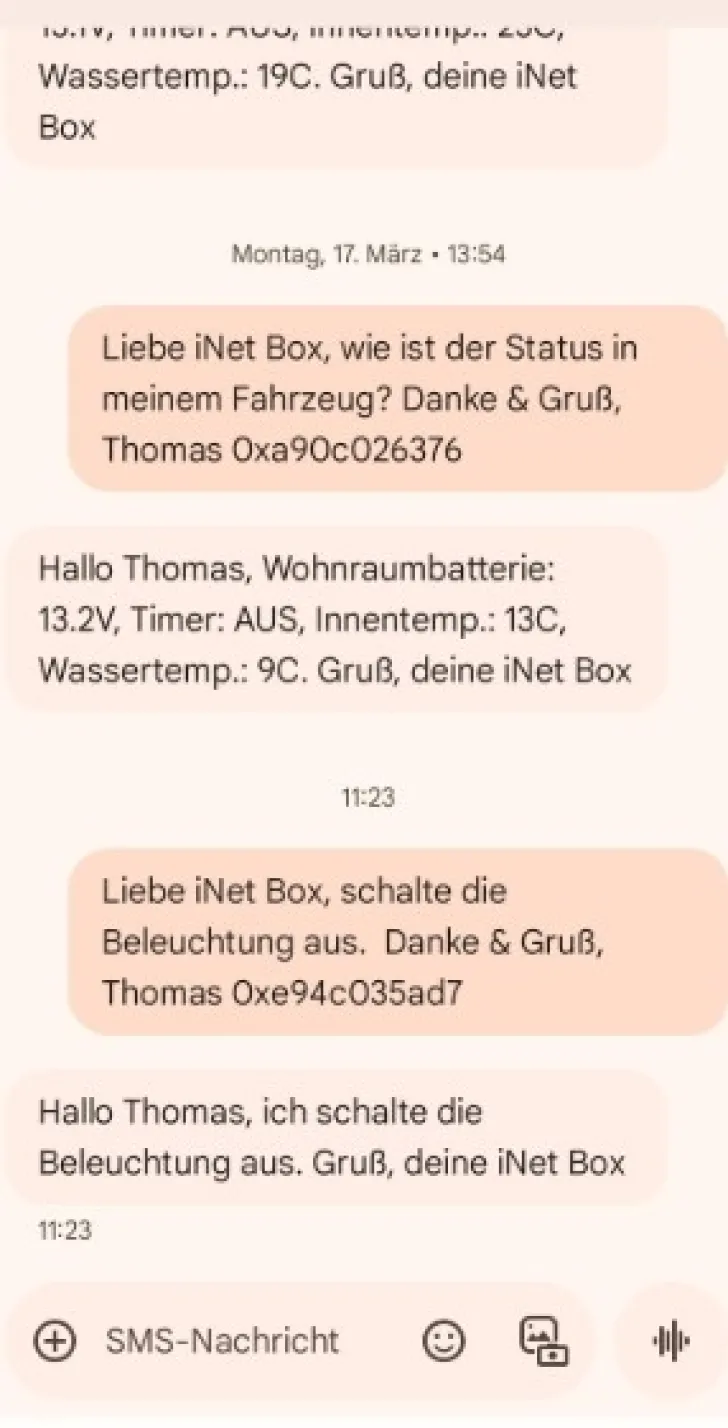728x1428 pixels.
Task: Open the plus attachment menu
Action: (x=54, y=1340)
